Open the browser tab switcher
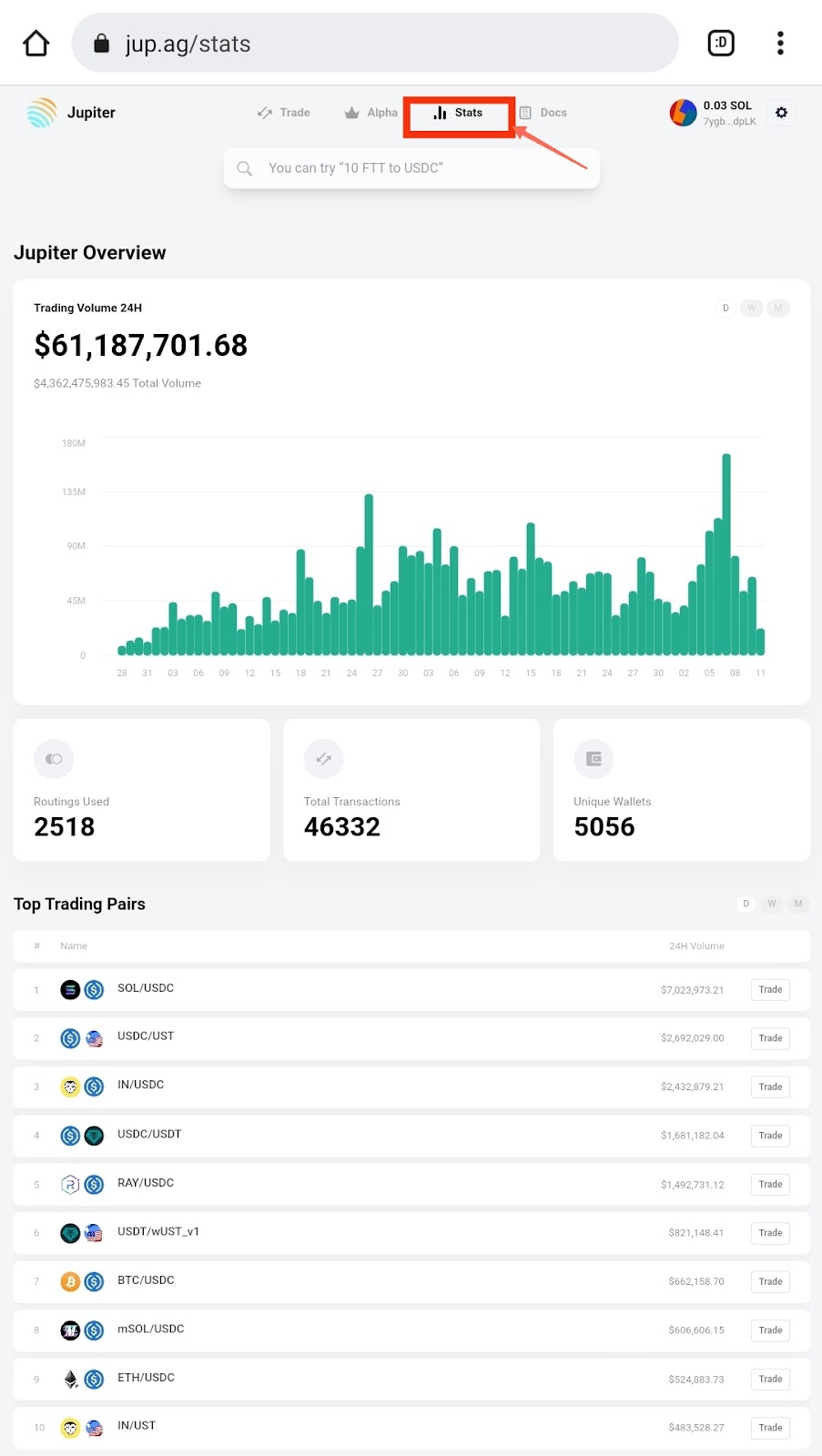 coord(721,43)
